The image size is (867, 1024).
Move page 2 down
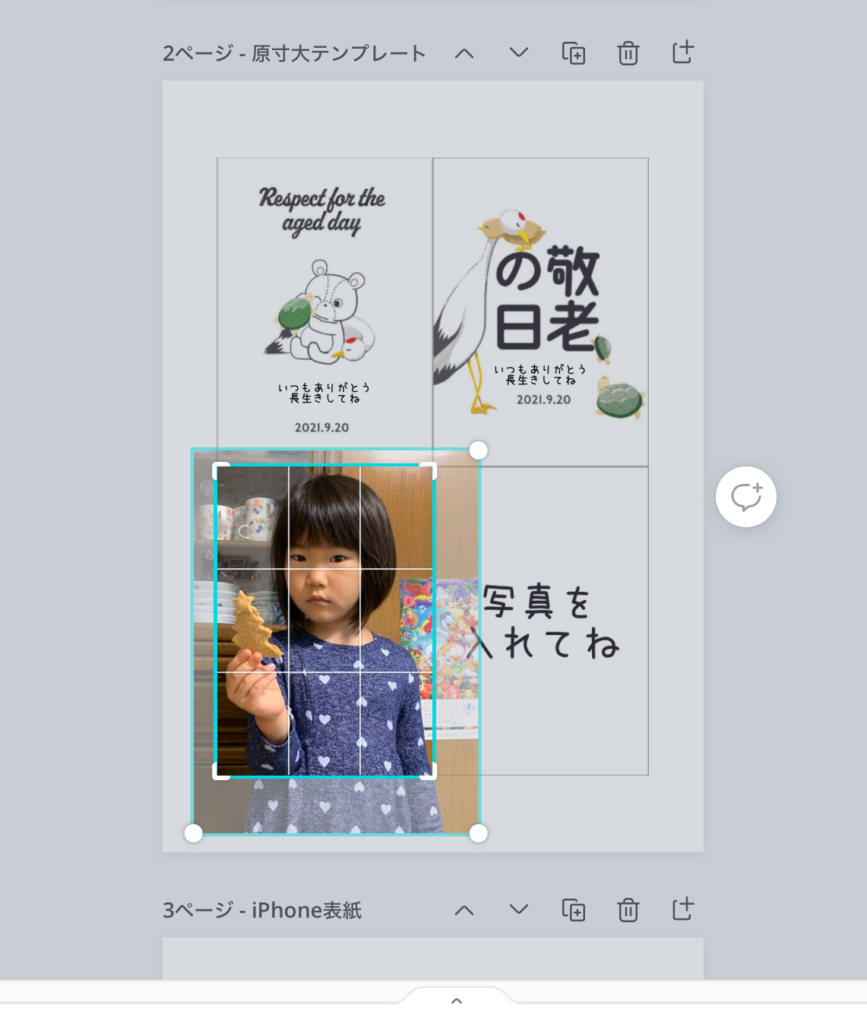click(x=518, y=53)
